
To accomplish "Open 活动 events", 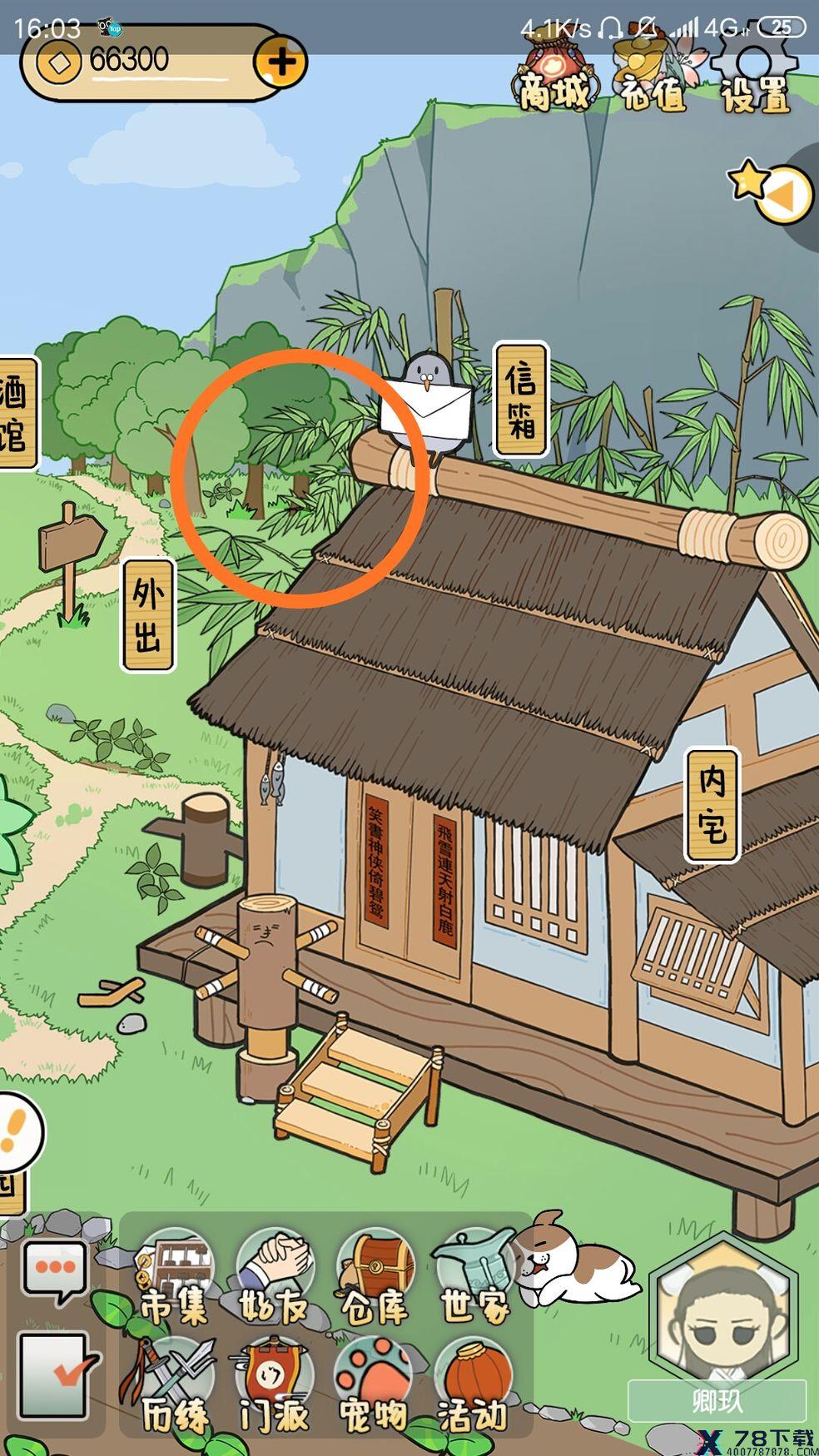I will coord(473,1386).
